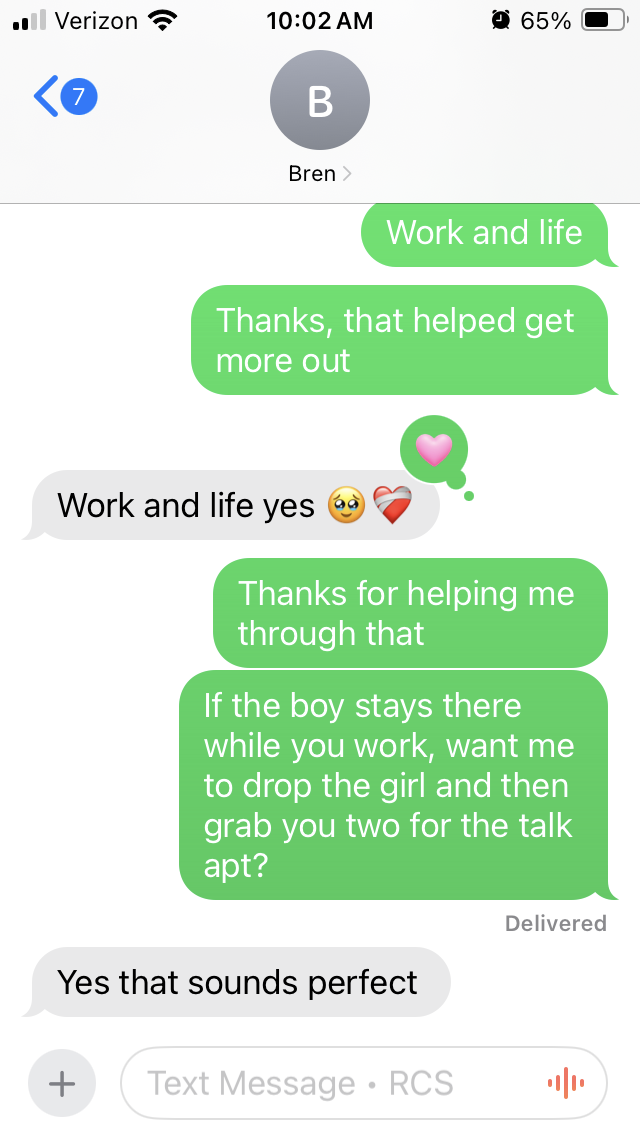Open Bren's contact details

point(319,120)
